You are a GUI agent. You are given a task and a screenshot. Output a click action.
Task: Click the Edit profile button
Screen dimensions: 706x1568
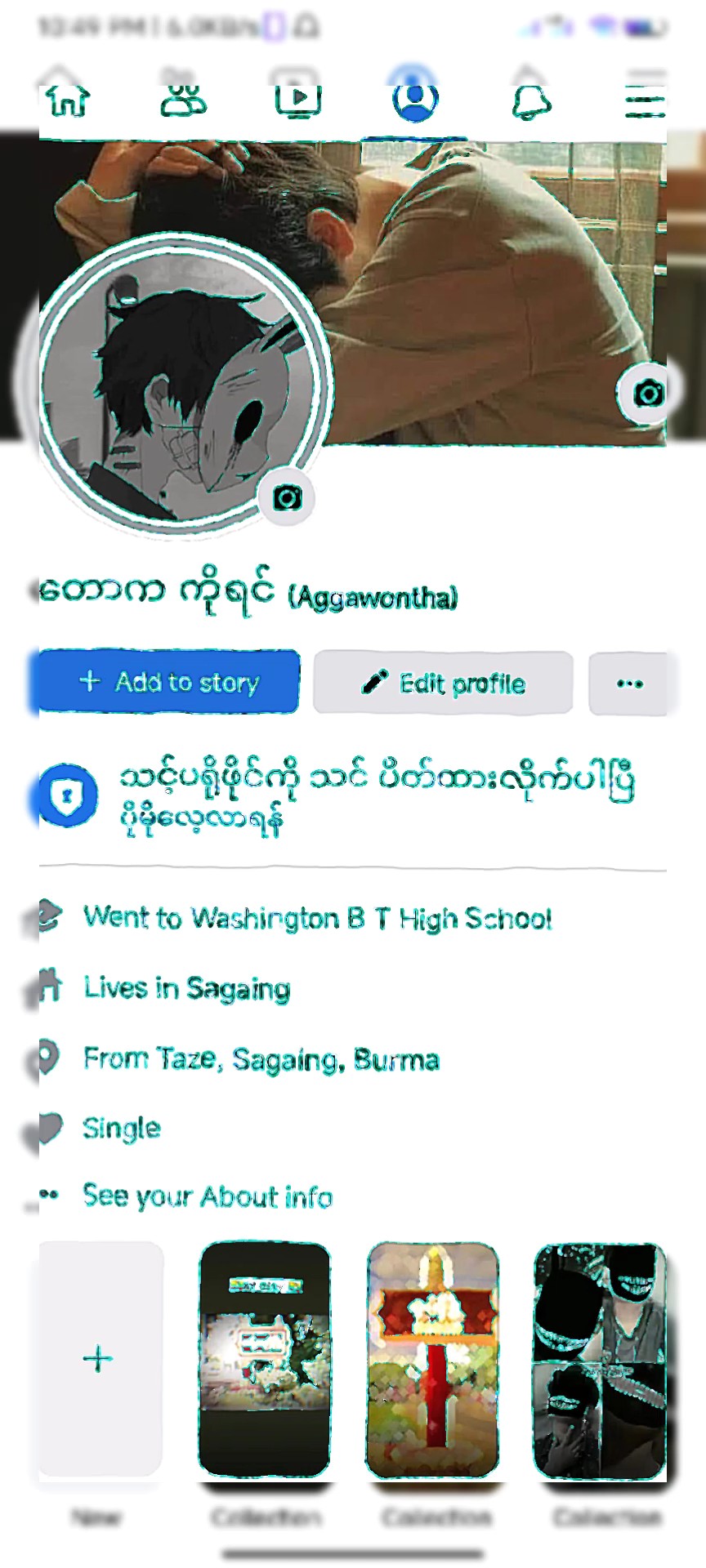coord(444,682)
